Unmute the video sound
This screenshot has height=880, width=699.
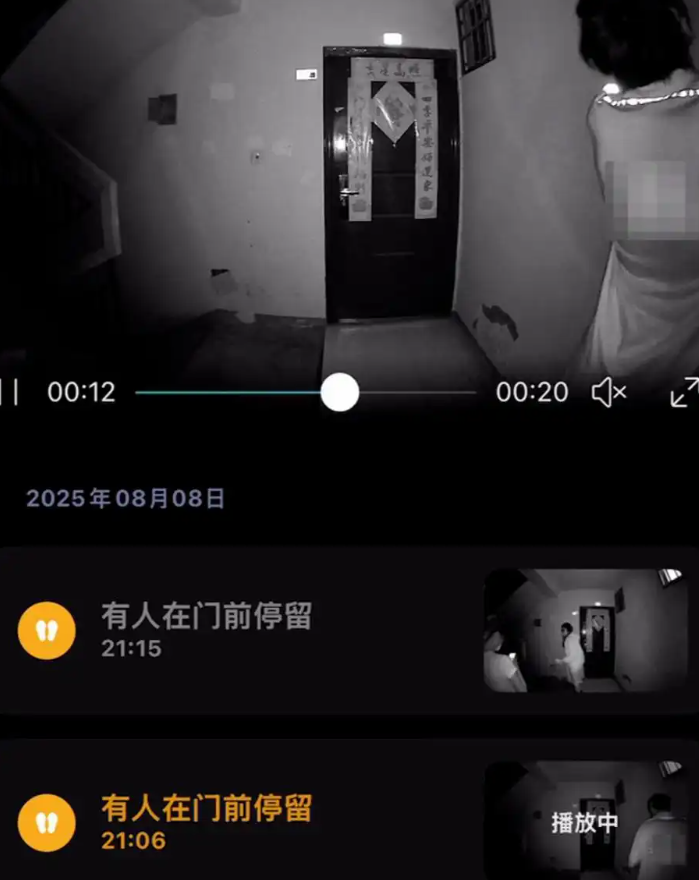(x=608, y=393)
